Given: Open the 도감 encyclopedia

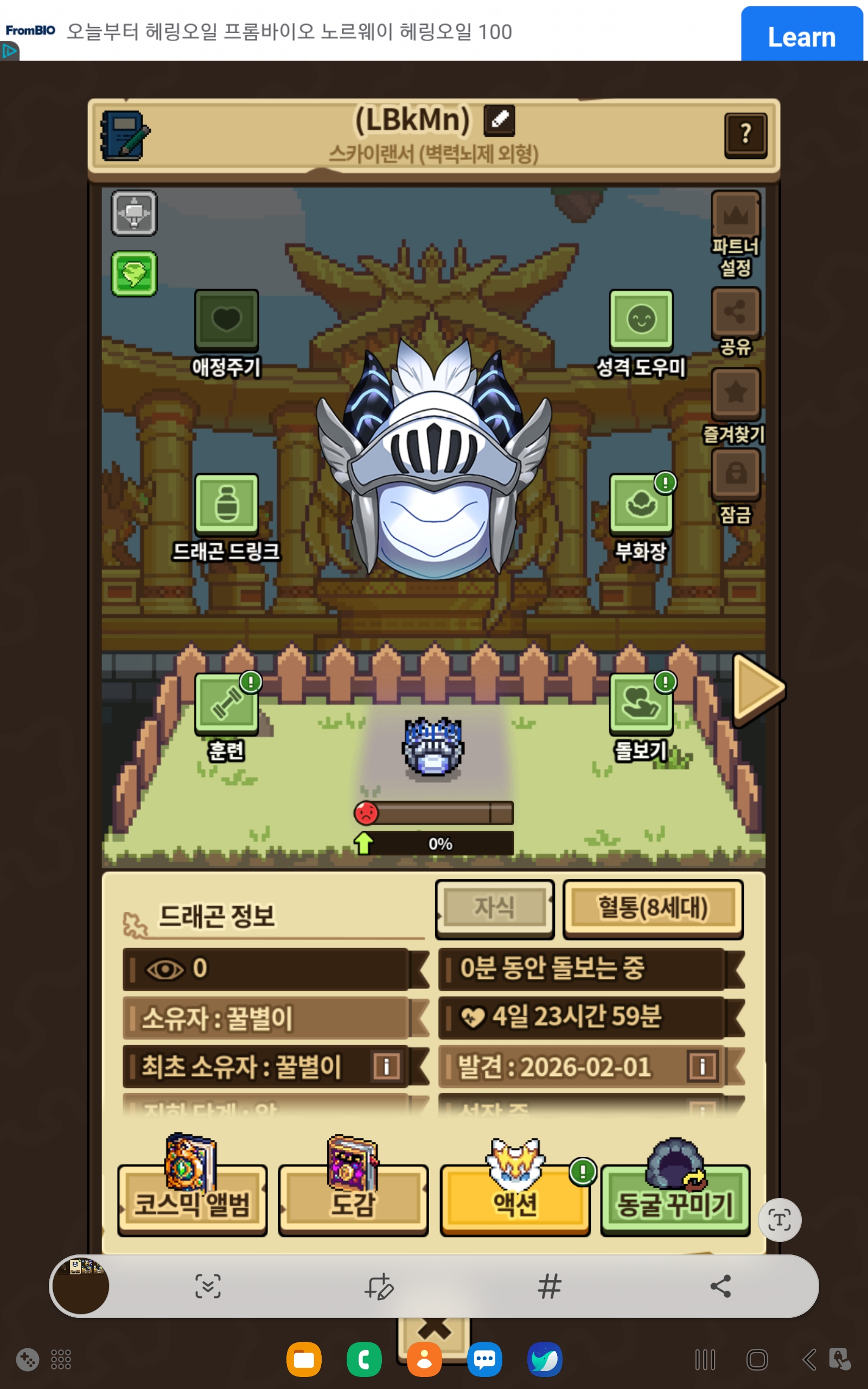Looking at the screenshot, I should tap(353, 1200).
